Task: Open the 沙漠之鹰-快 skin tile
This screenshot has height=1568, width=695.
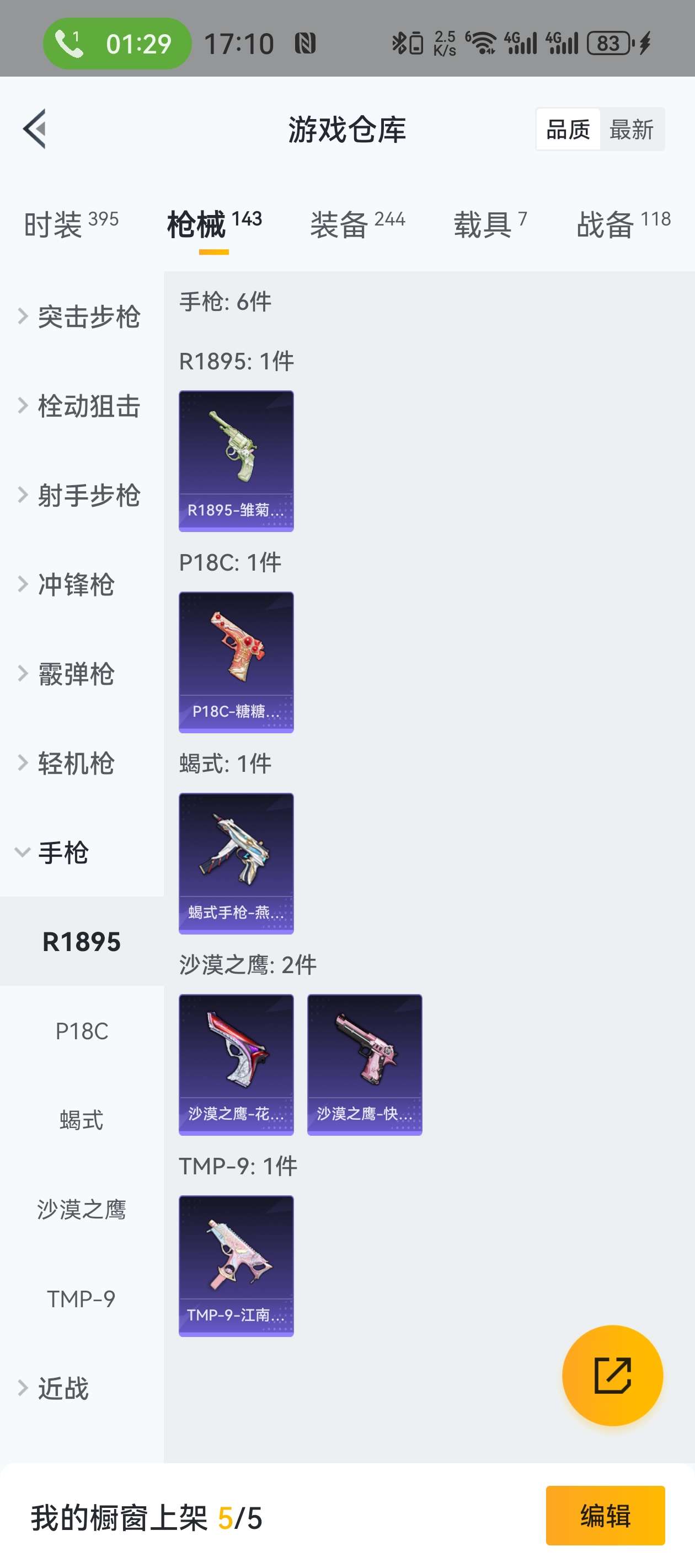Action: pos(364,1065)
